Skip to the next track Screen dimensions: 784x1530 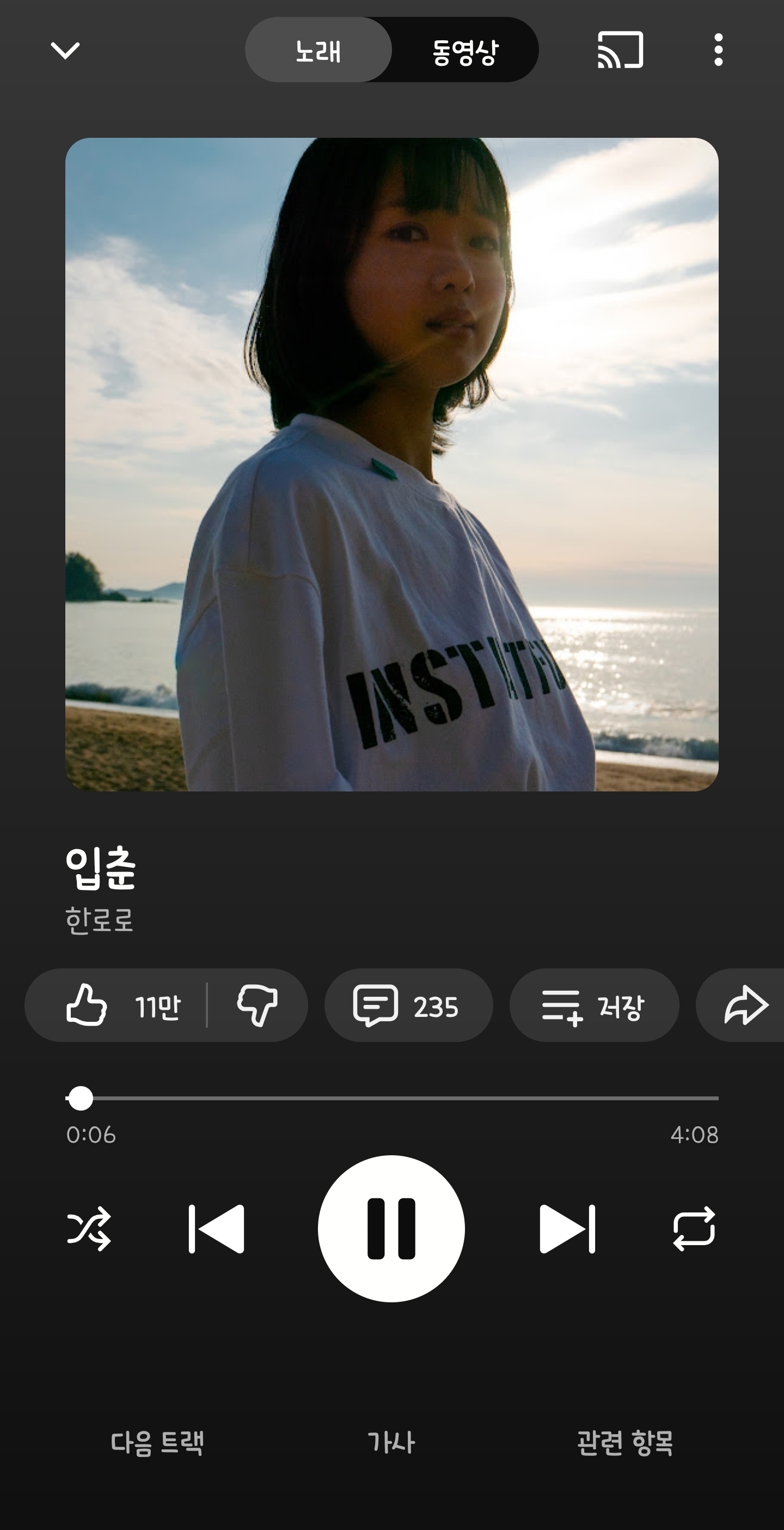[567, 1229]
